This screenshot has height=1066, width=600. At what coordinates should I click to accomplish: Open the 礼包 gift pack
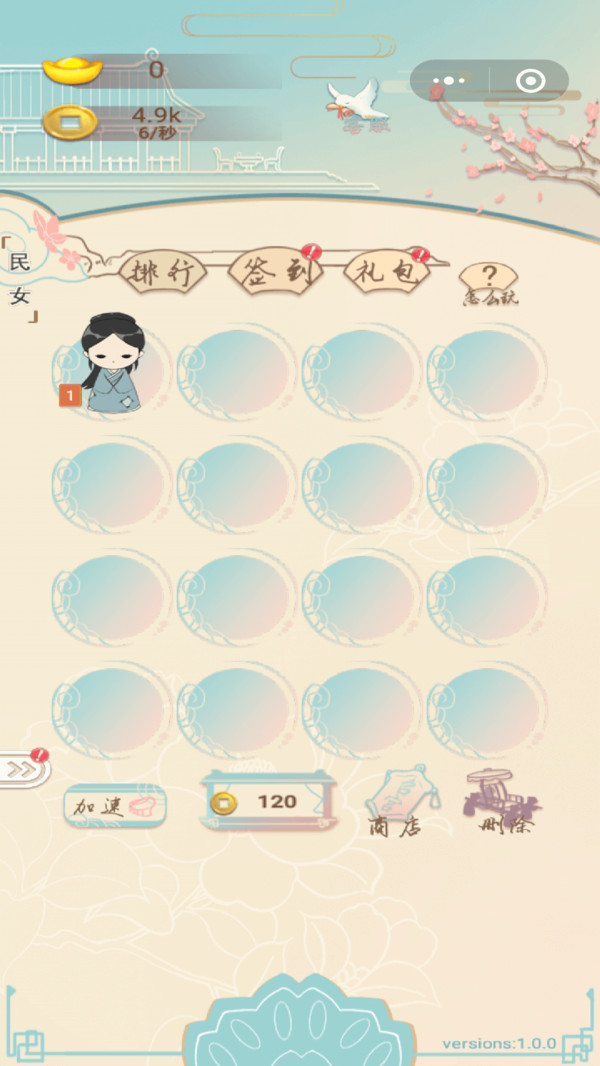[x=387, y=273]
